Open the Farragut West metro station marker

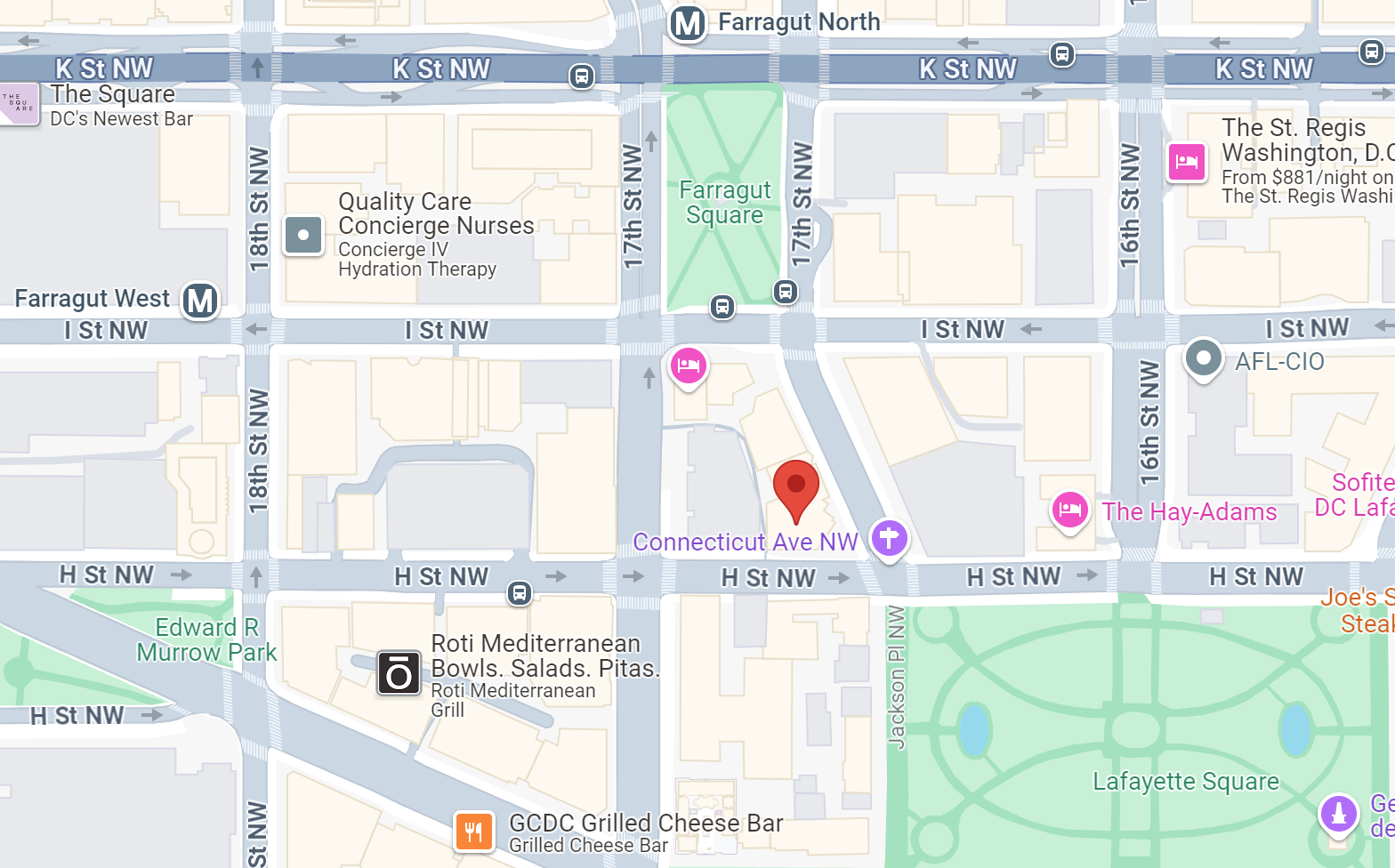200,301
